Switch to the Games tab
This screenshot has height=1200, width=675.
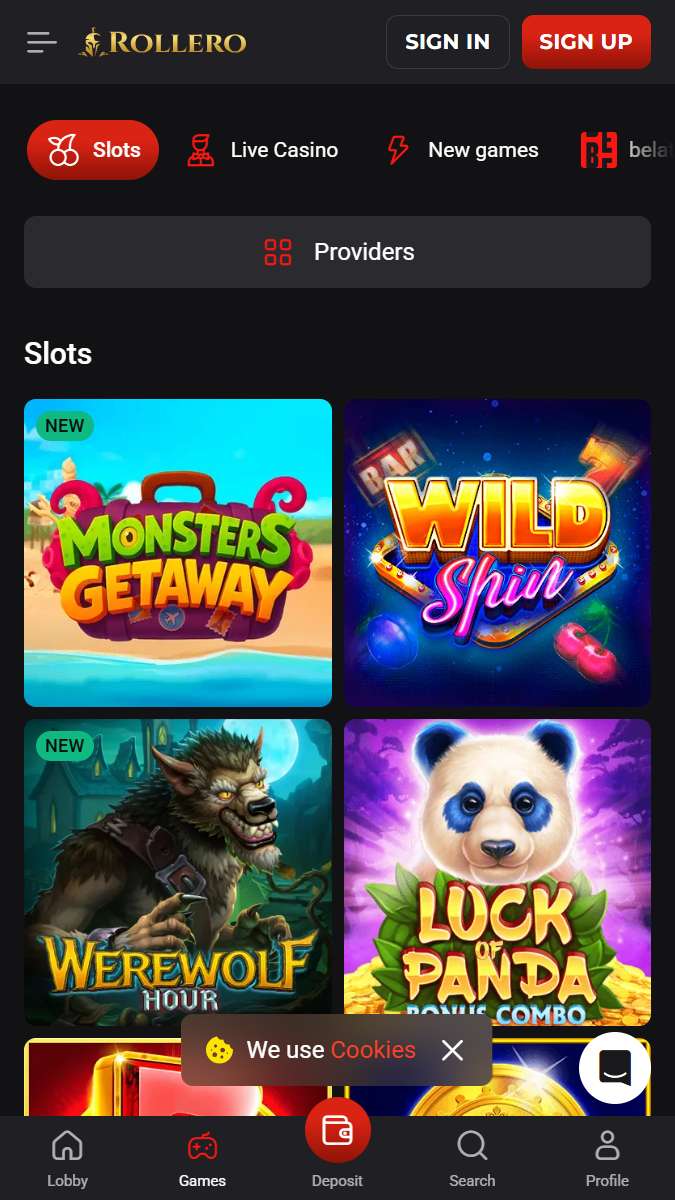tap(202, 1158)
